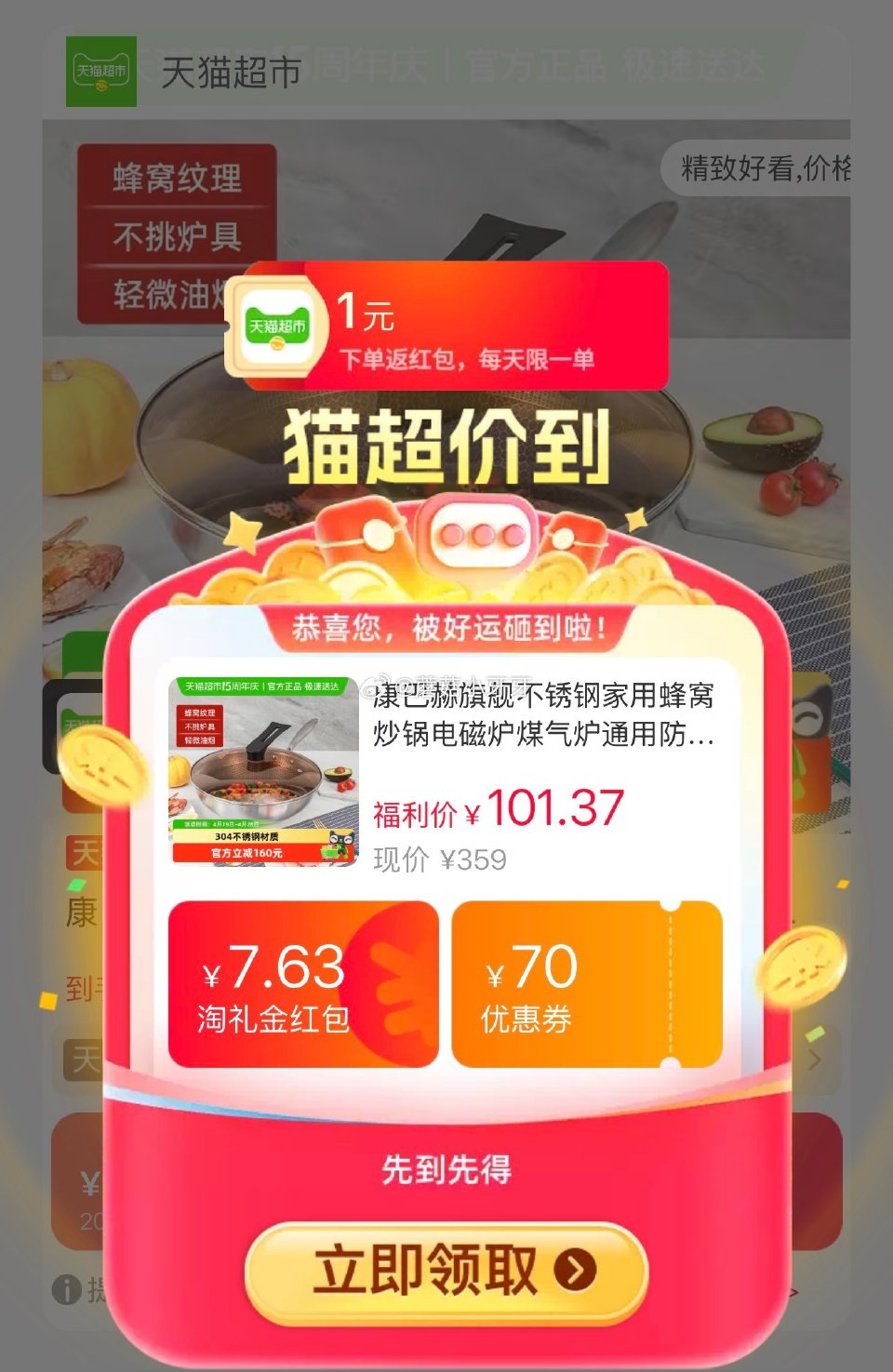Click the info (i) icon at bottom left

pyautogui.click(x=65, y=1288)
